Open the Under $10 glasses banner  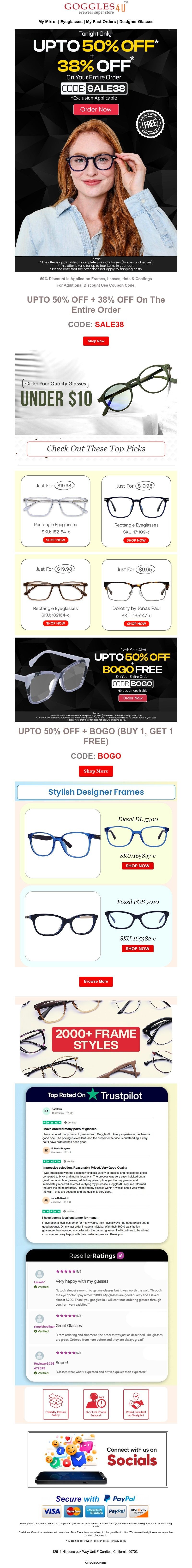click(x=96, y=393)
